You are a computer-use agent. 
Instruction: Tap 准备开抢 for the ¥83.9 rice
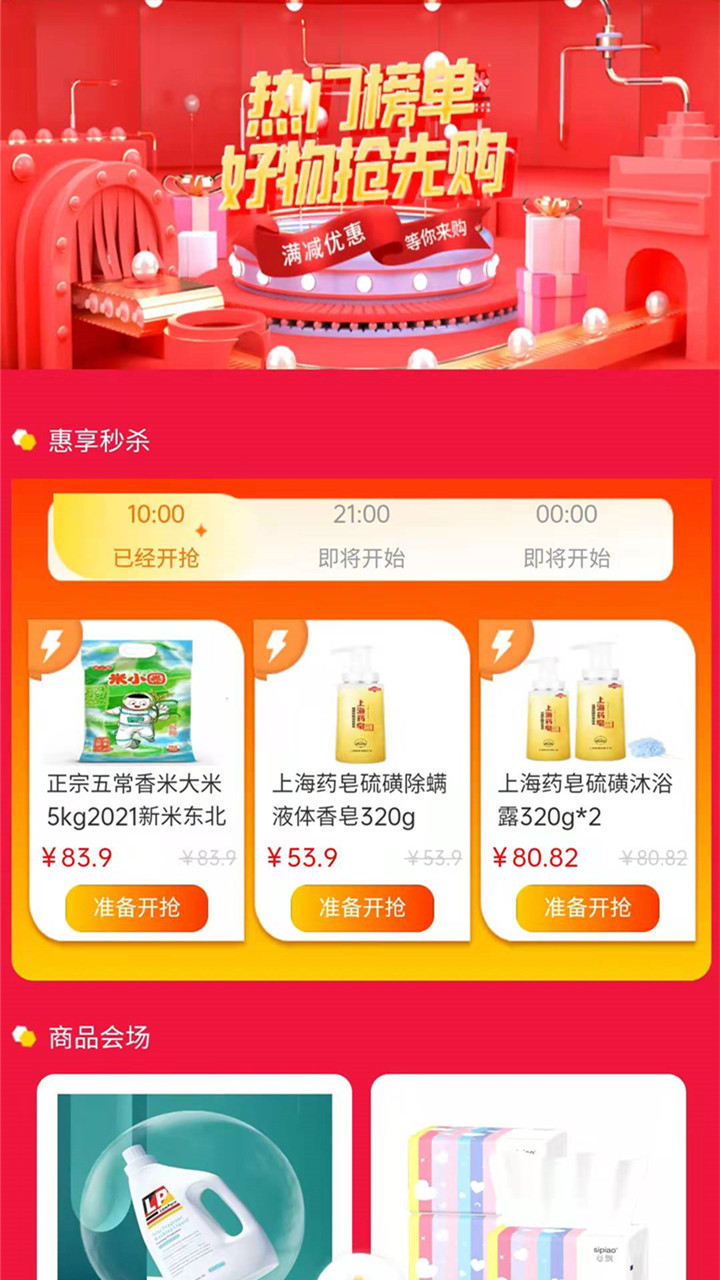pos(136,908)
